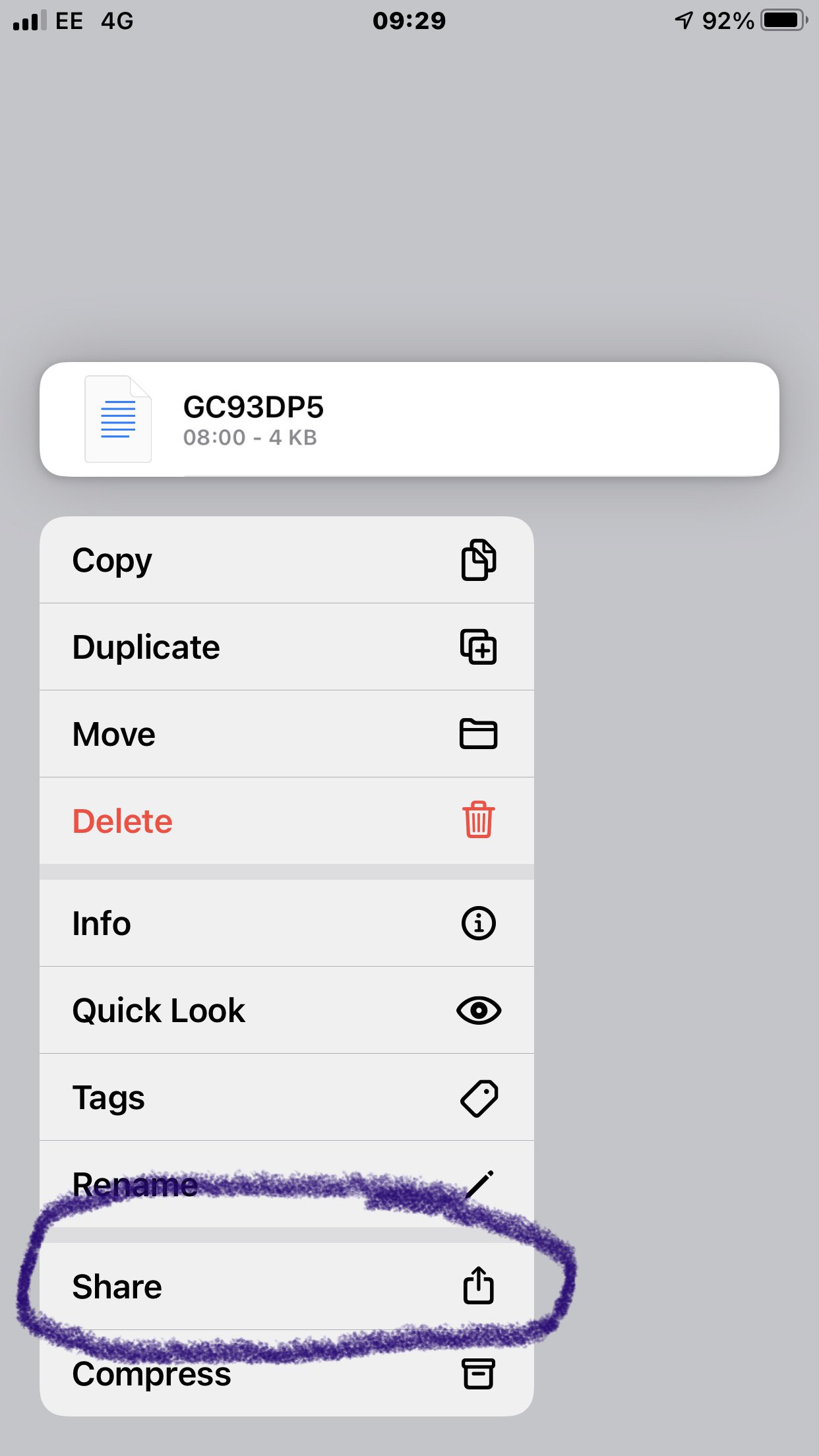The image size is (819, 1456).
Task: Compress the file into an archive
Action: pyautogui.click(x=286, y=1374)
